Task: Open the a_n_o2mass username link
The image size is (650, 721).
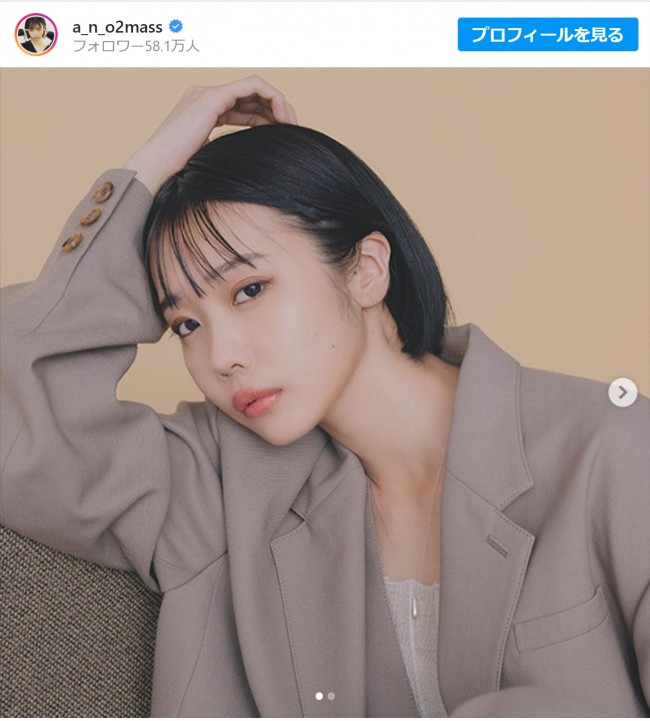Action: (x=117, y=26)
